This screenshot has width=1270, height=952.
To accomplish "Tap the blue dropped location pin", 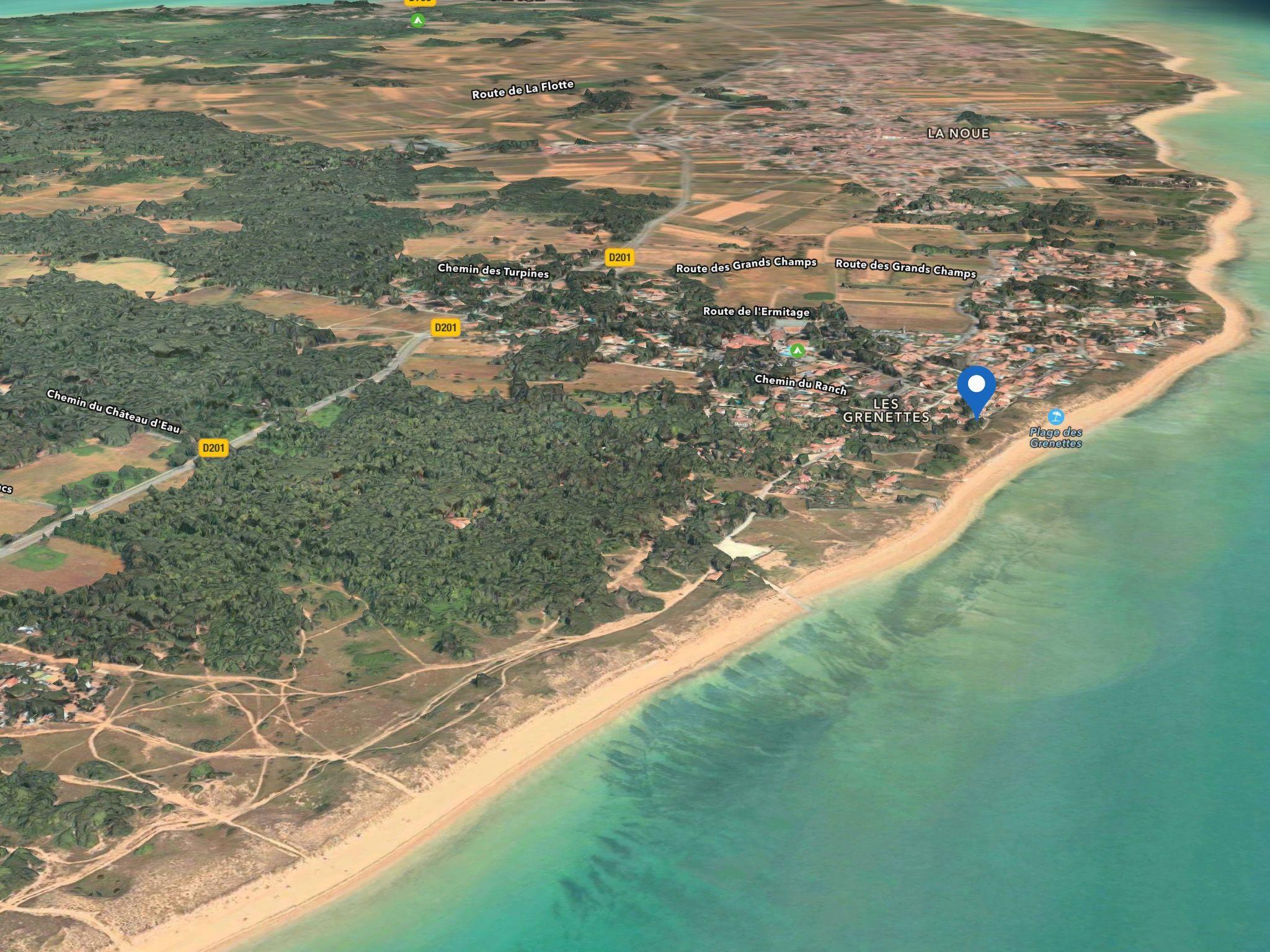I will click(976, 386).
